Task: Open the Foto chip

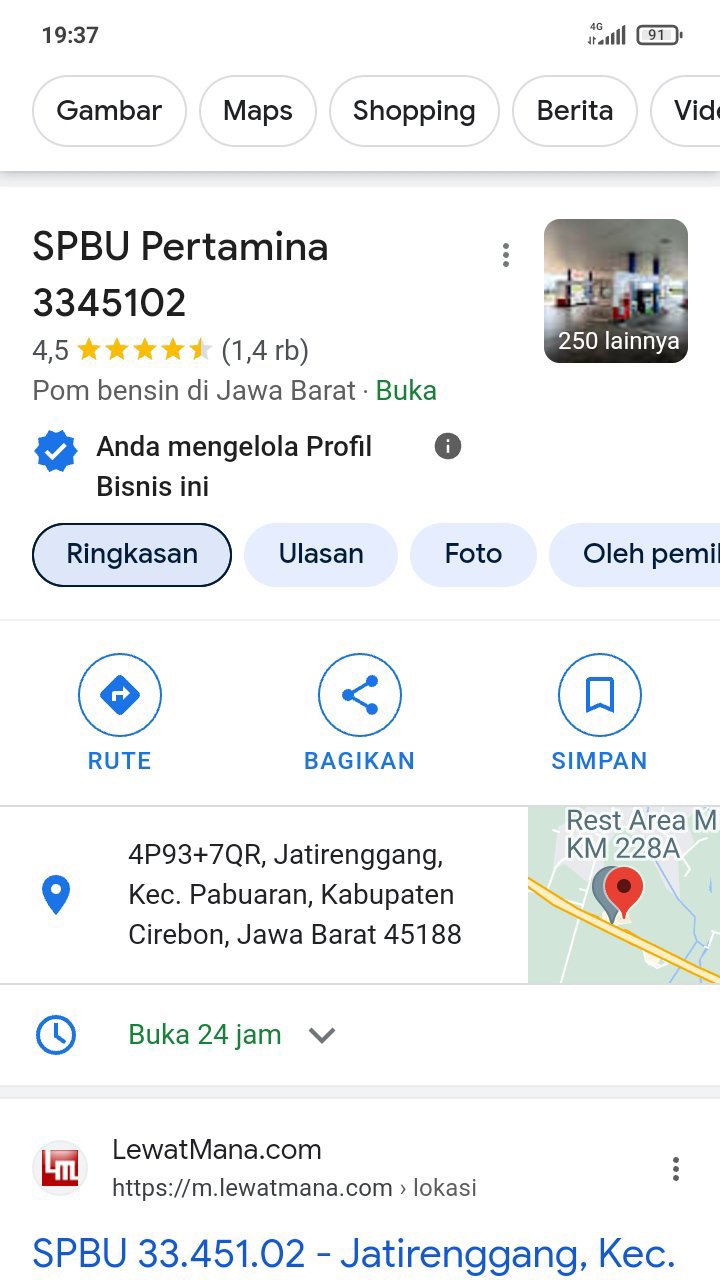Action: click(x=473, y=554)
